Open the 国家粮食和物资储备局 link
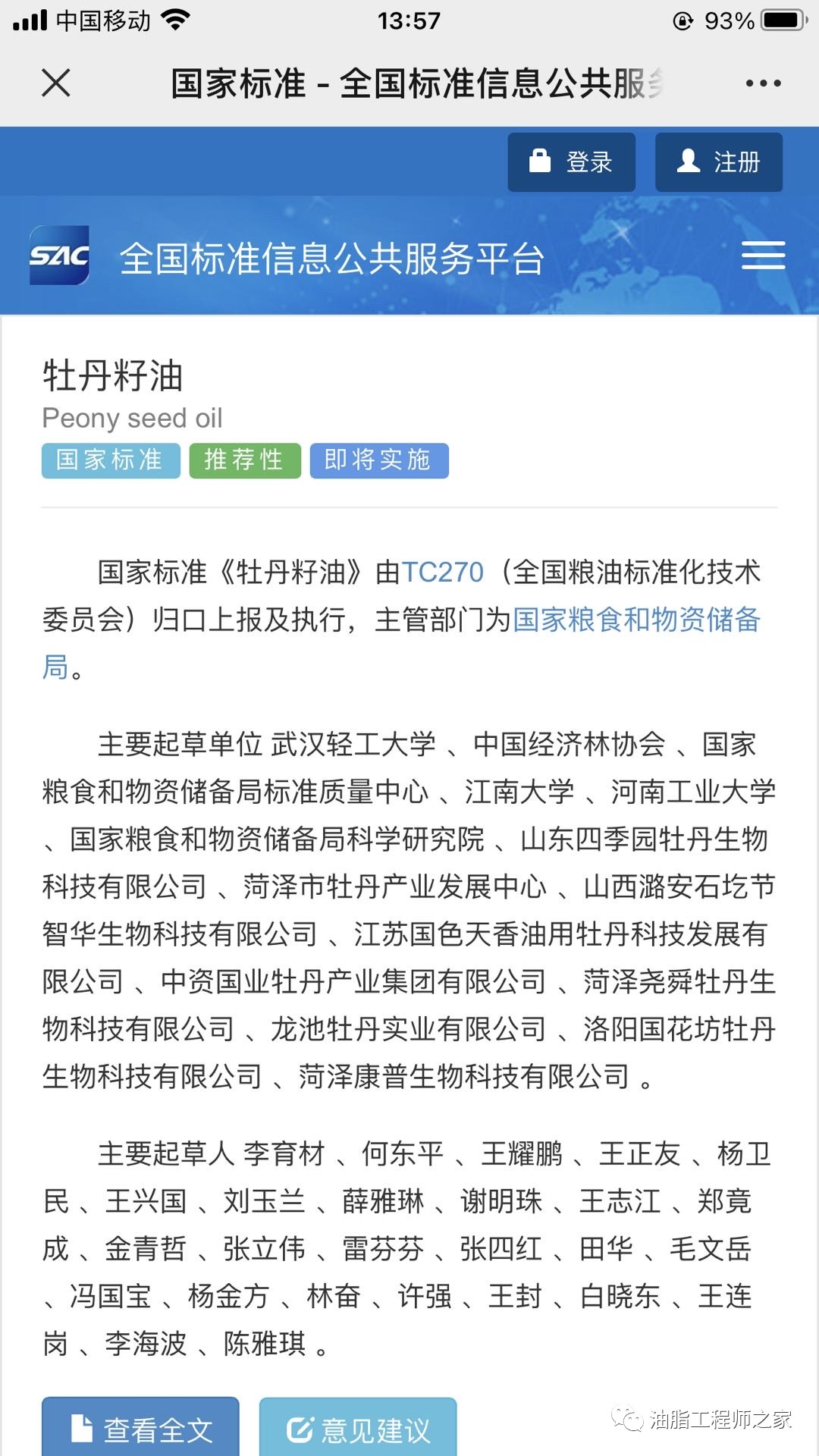The width and height of the screenshot is (819, 1456). (635, 620)
